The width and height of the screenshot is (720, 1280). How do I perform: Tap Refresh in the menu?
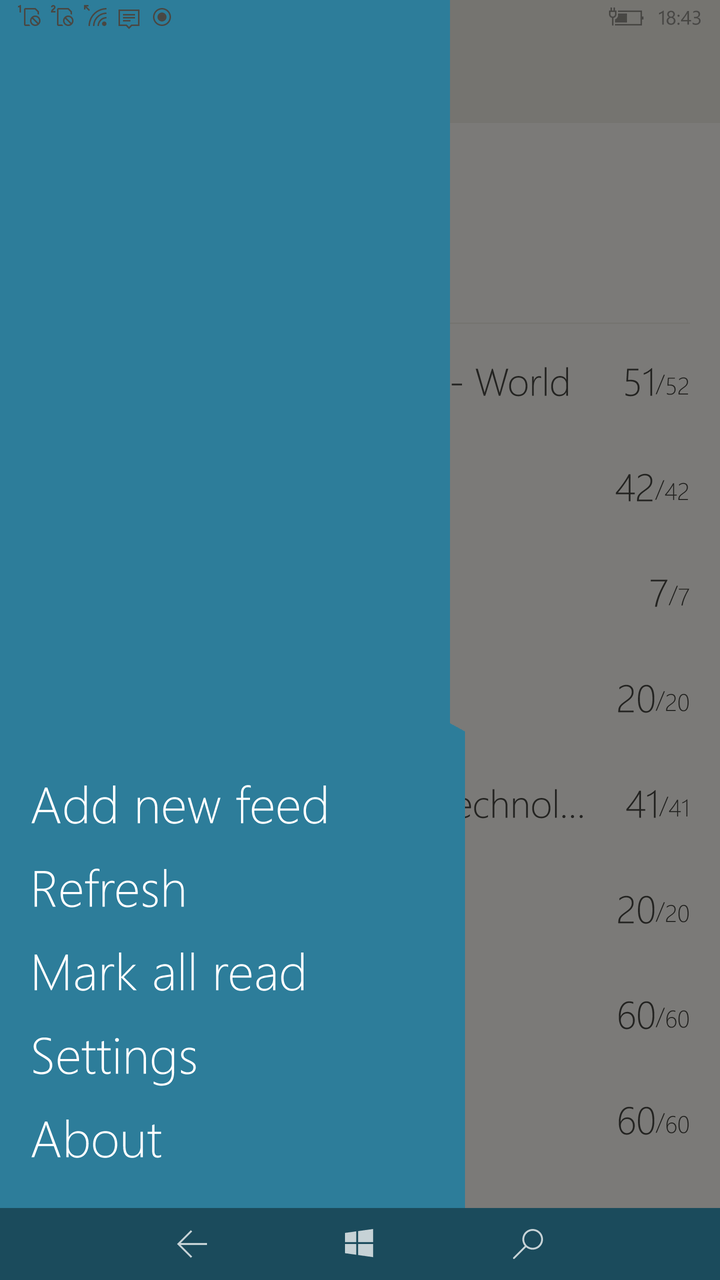(x=109, y=890)
